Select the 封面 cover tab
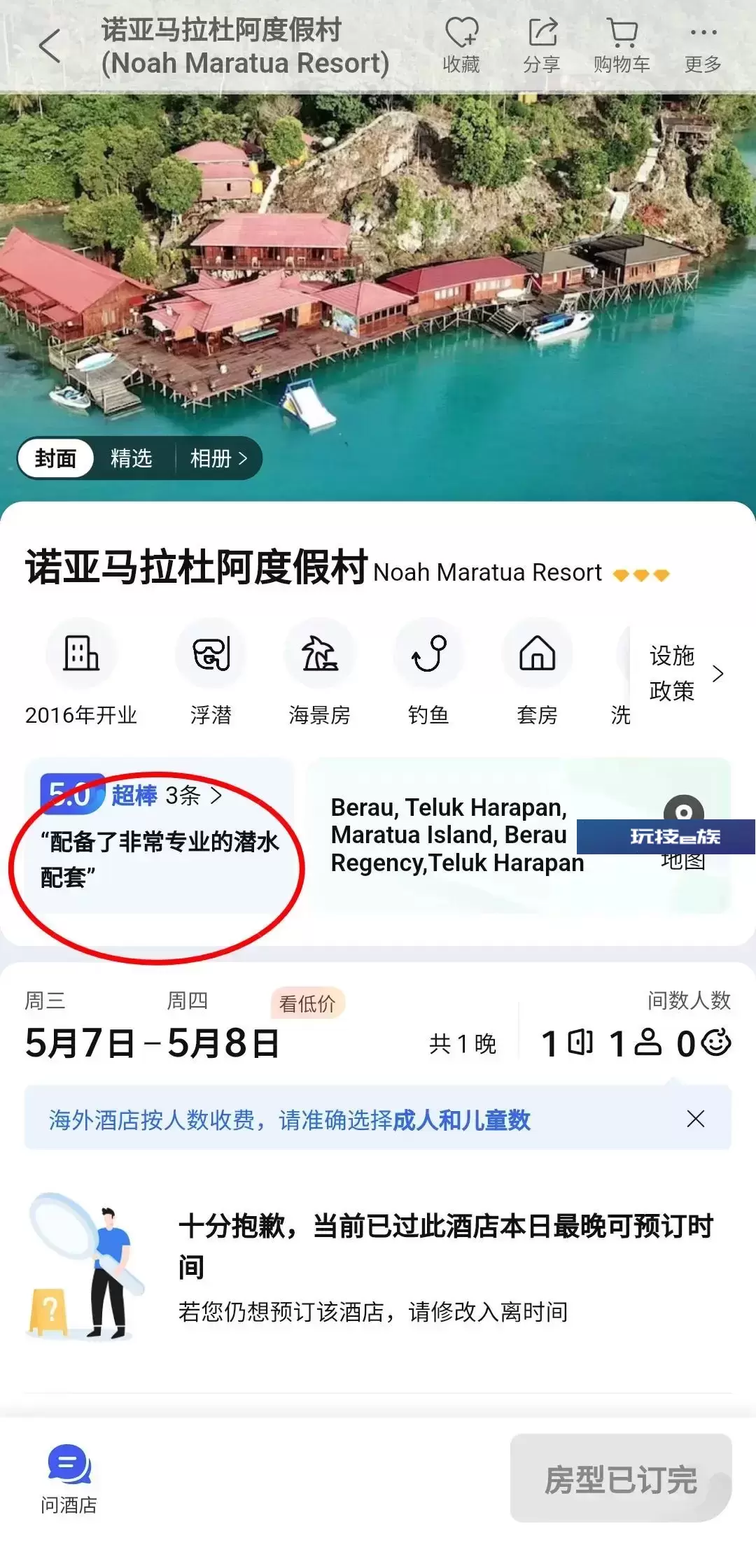Screen dimensions: 756x1568 tap(56, 458)
